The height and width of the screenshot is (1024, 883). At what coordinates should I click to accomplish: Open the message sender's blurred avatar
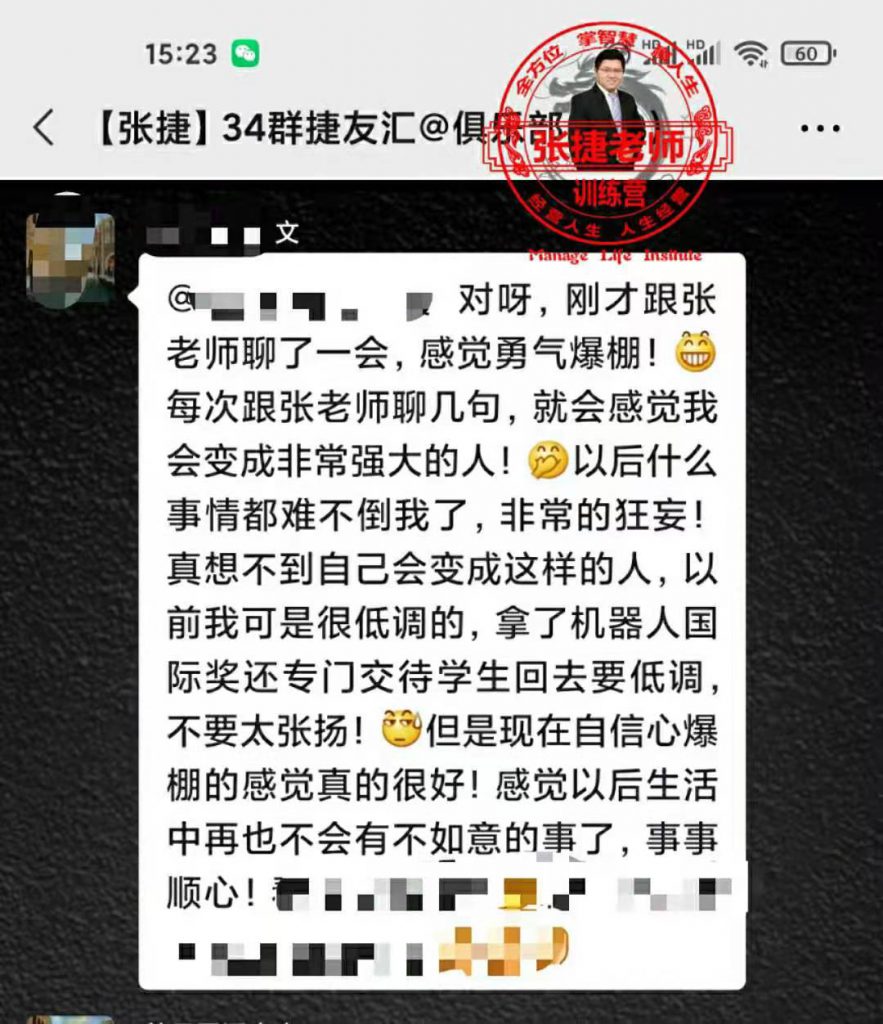tap(70, 258)
